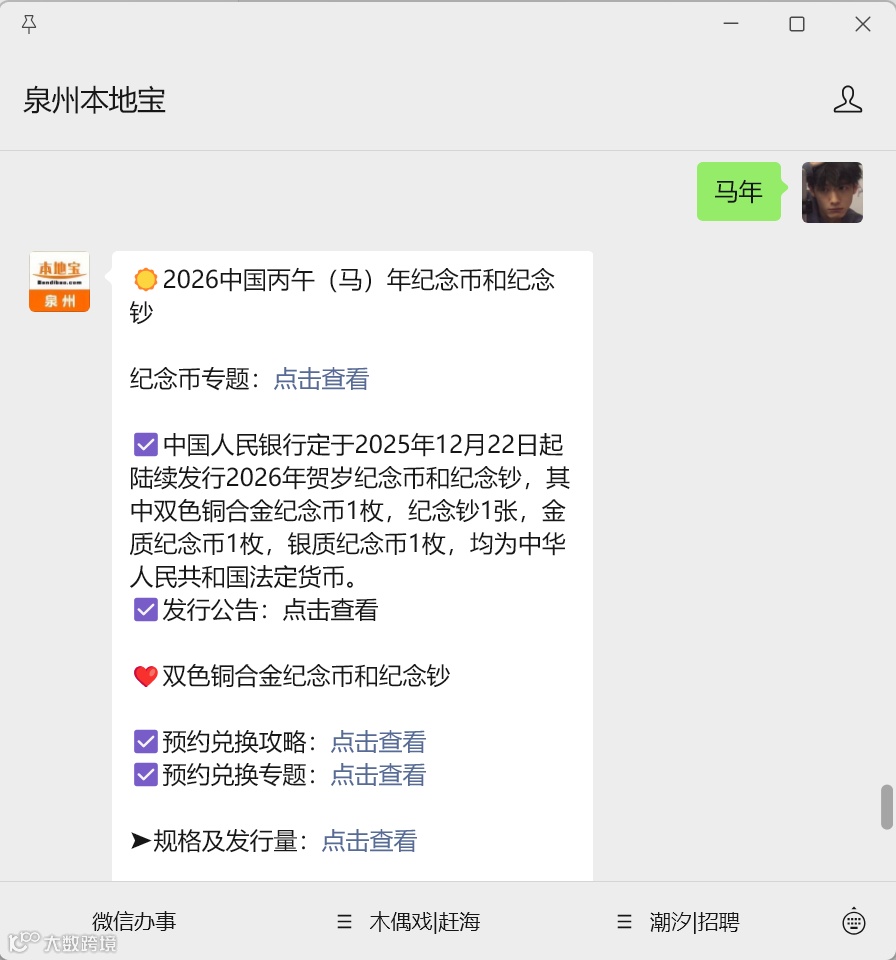The height and width of the screenshot is (960, 896).
Task: Click the 泉州本地宝 official account avatar
Action: click(x=59, y=281)
